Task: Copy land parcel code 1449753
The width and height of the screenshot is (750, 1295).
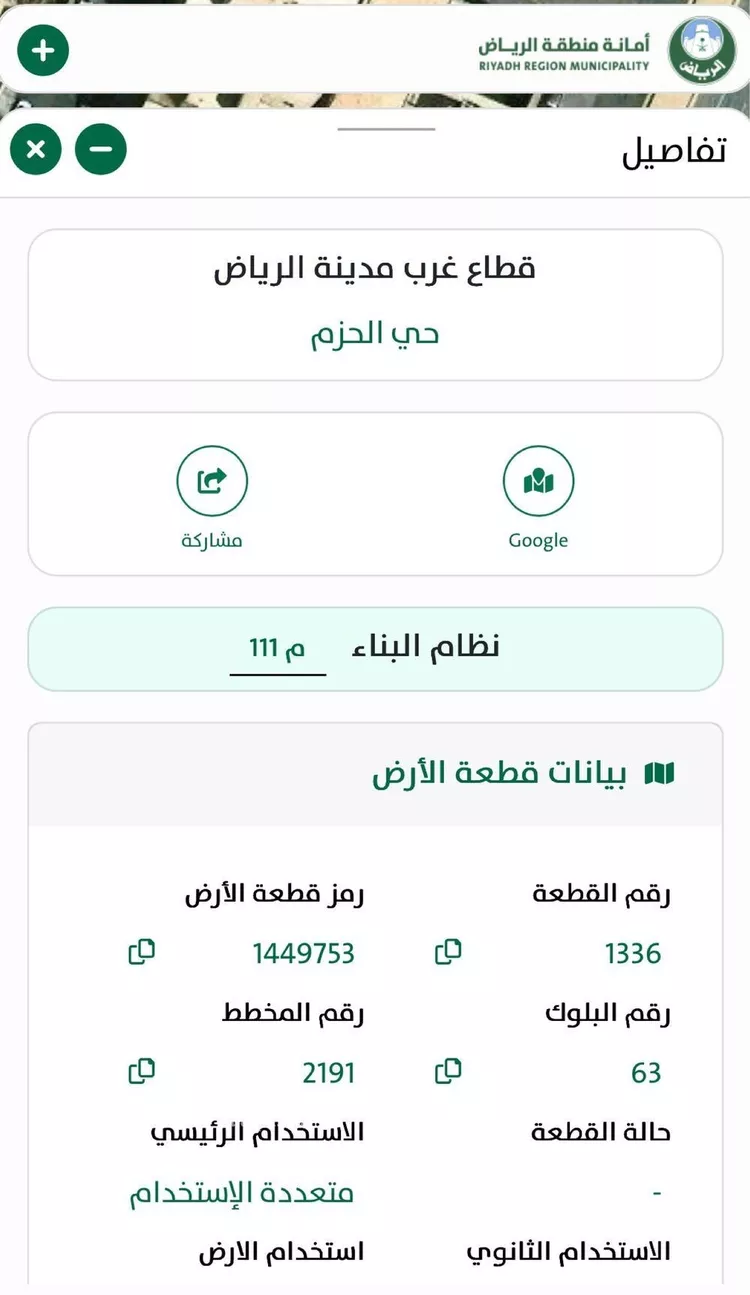Action: [142, 952]
